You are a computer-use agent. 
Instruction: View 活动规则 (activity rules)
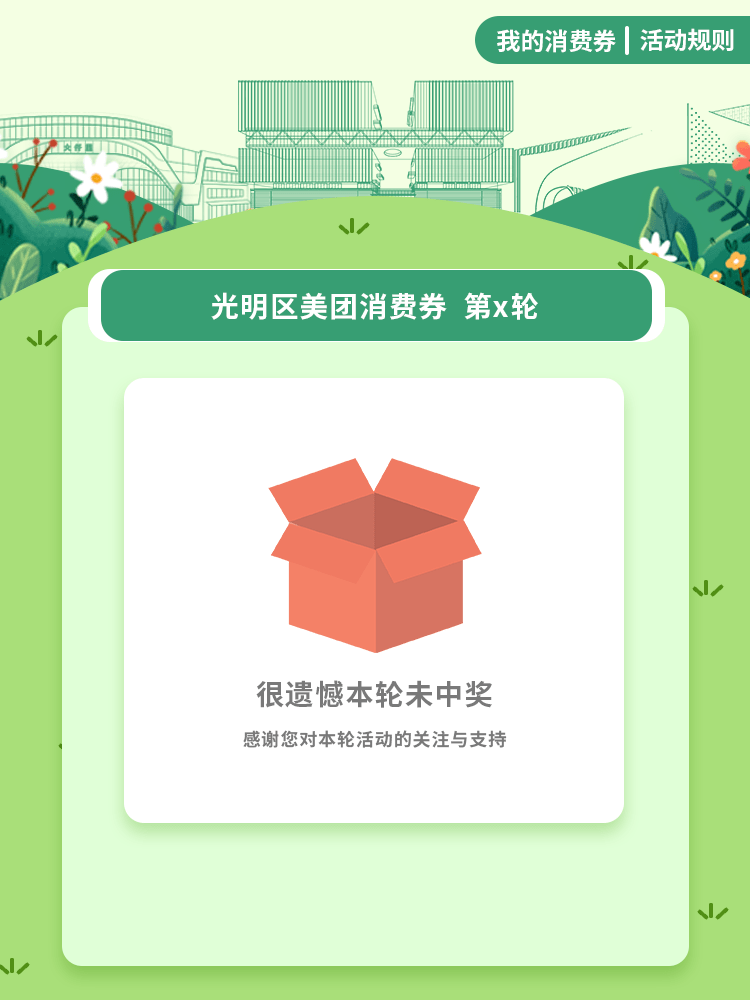(x=686, y=41)
